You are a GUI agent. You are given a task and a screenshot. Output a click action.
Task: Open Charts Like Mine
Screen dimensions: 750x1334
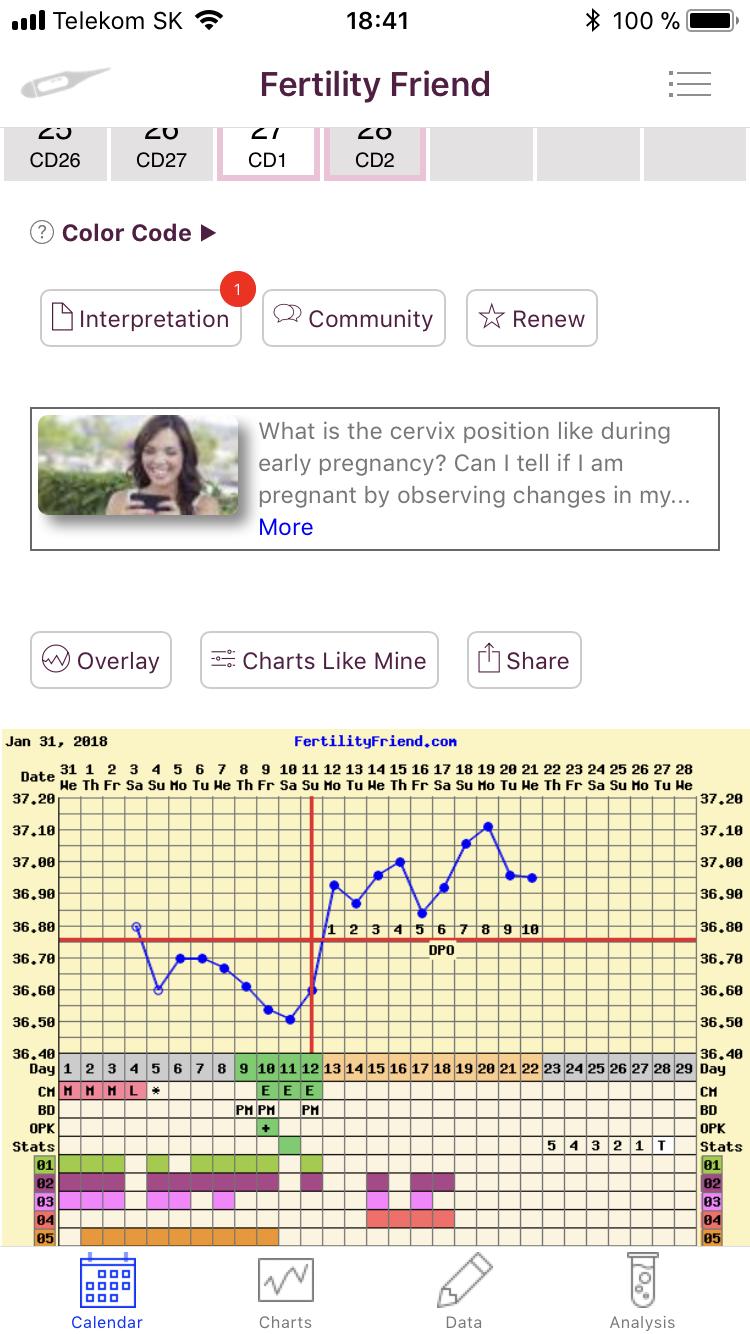[319, 661]
